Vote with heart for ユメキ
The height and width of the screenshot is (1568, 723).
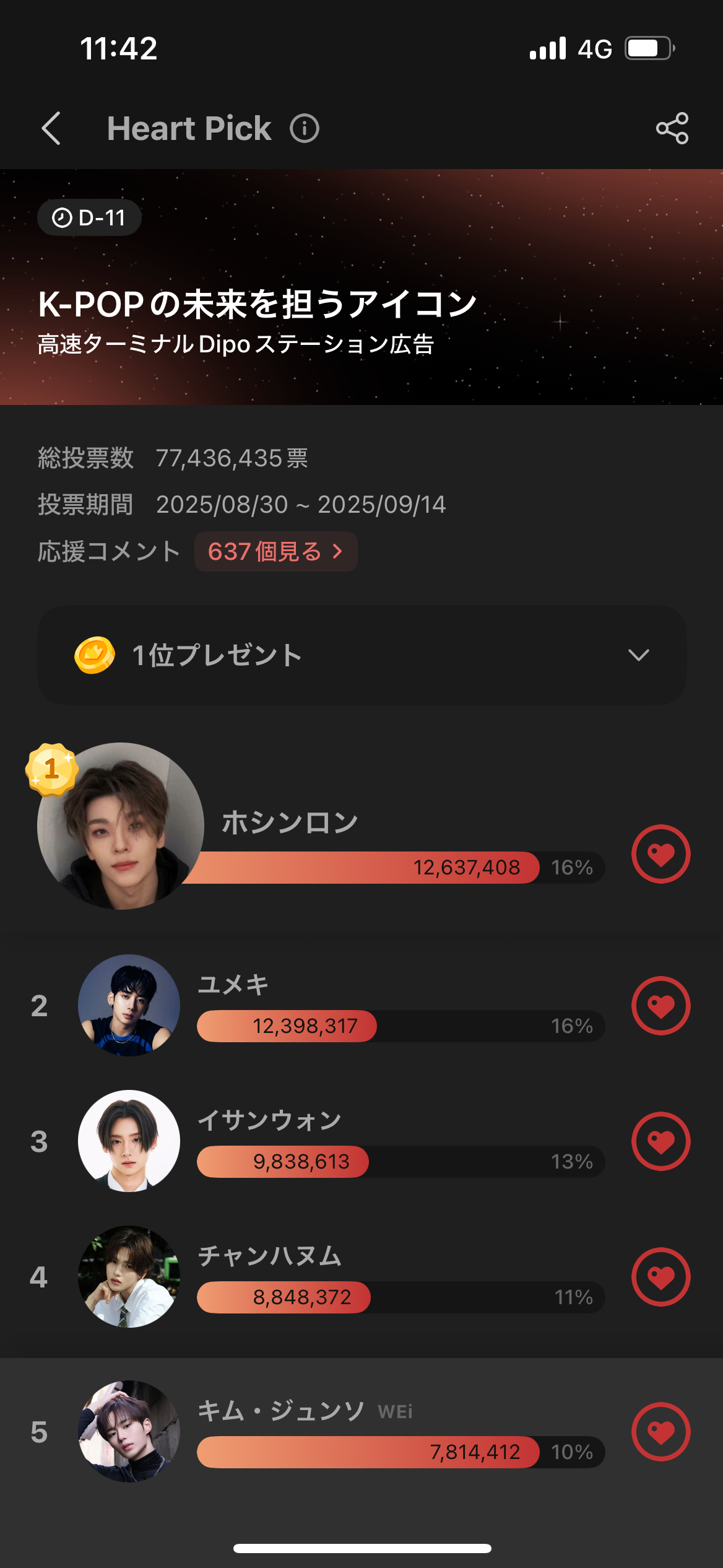point(660,1006)
